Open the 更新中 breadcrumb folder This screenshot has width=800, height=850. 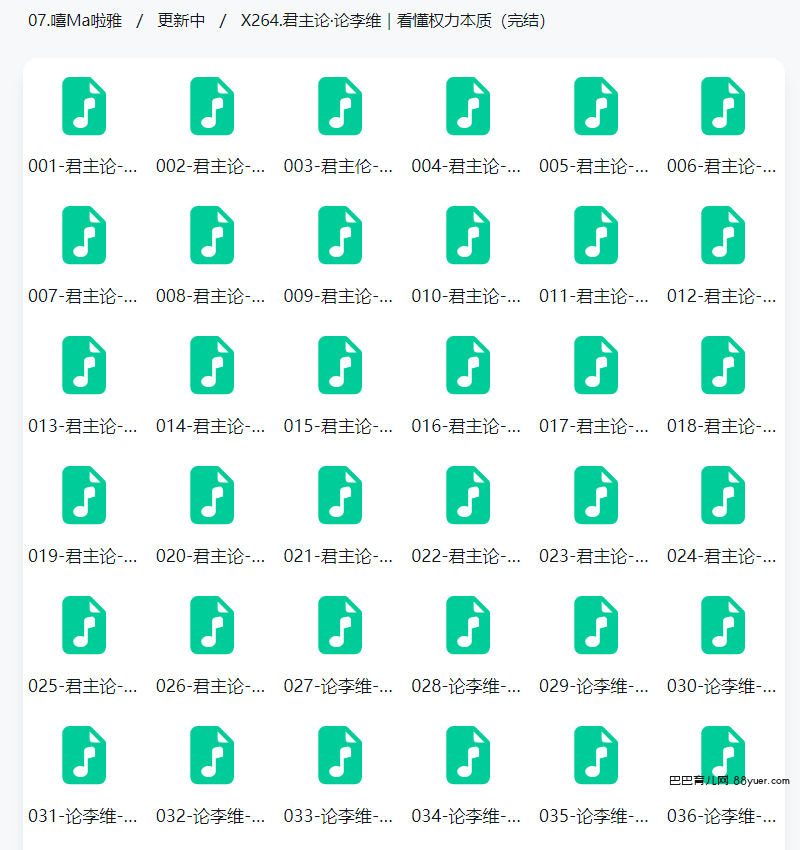pos(181,20)
